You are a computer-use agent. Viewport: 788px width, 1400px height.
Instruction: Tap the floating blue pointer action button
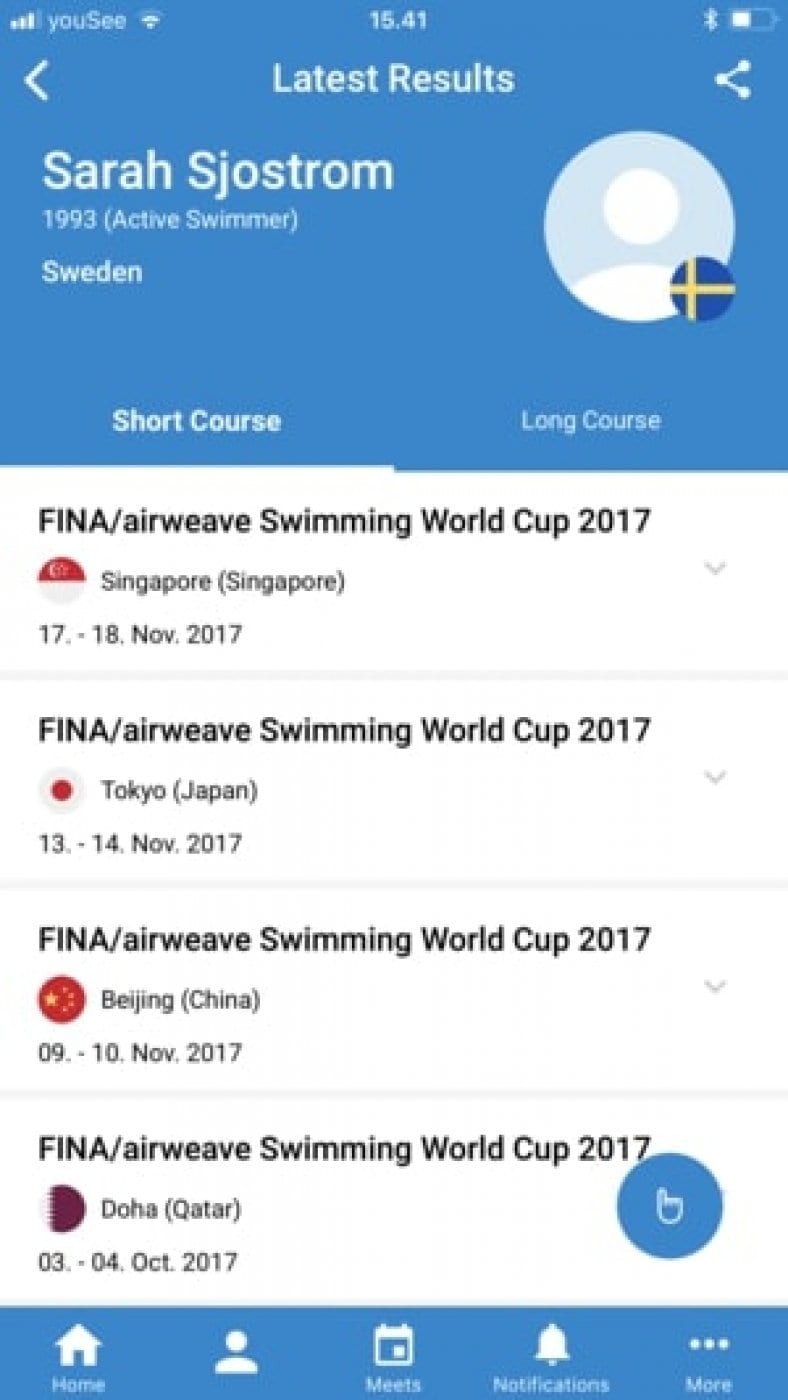(668, 1207)
